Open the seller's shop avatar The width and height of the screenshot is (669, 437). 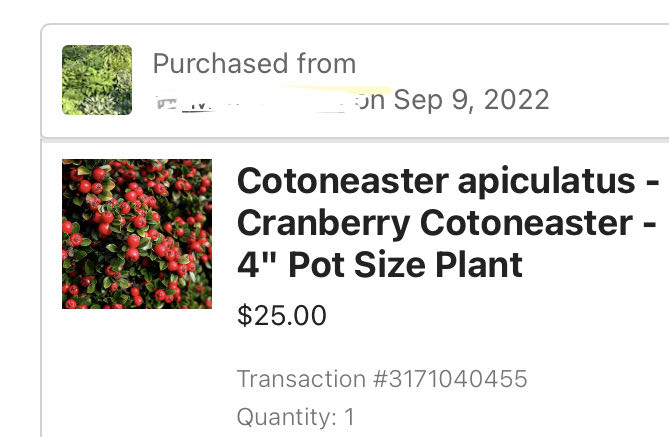[x=97, y=80]
